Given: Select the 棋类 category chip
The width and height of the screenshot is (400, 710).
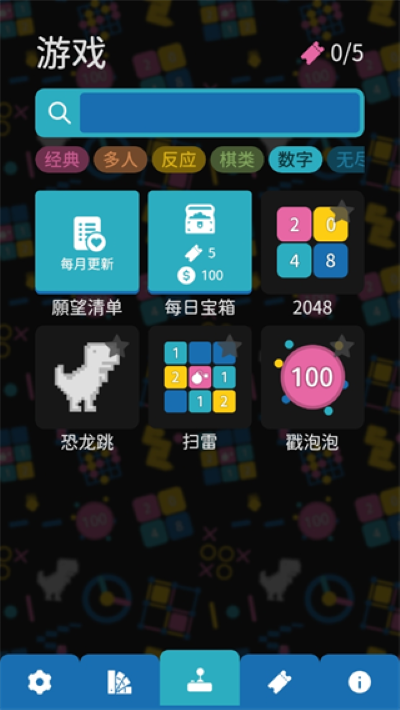Looking at the screenshot, I should 237,159.
